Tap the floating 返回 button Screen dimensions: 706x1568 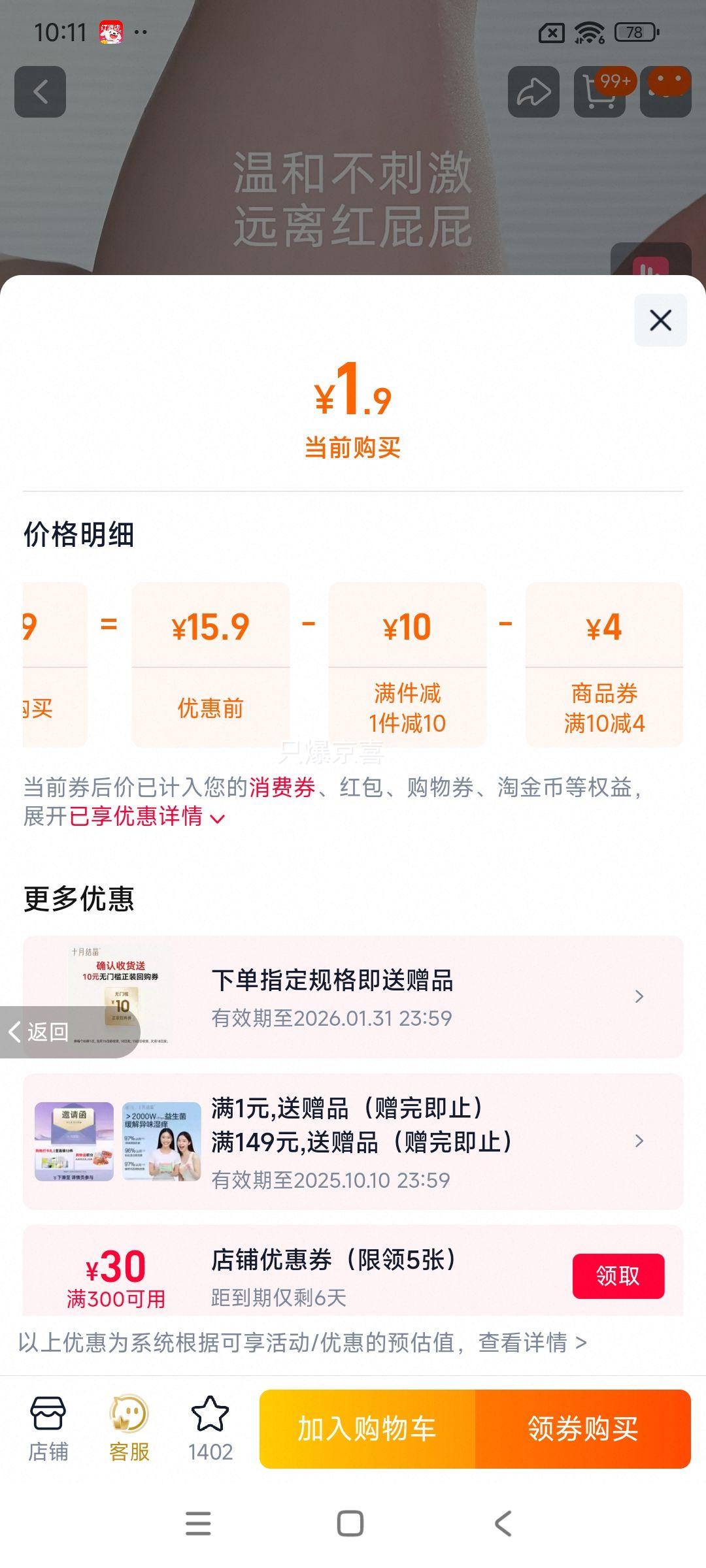[46, 1032]
